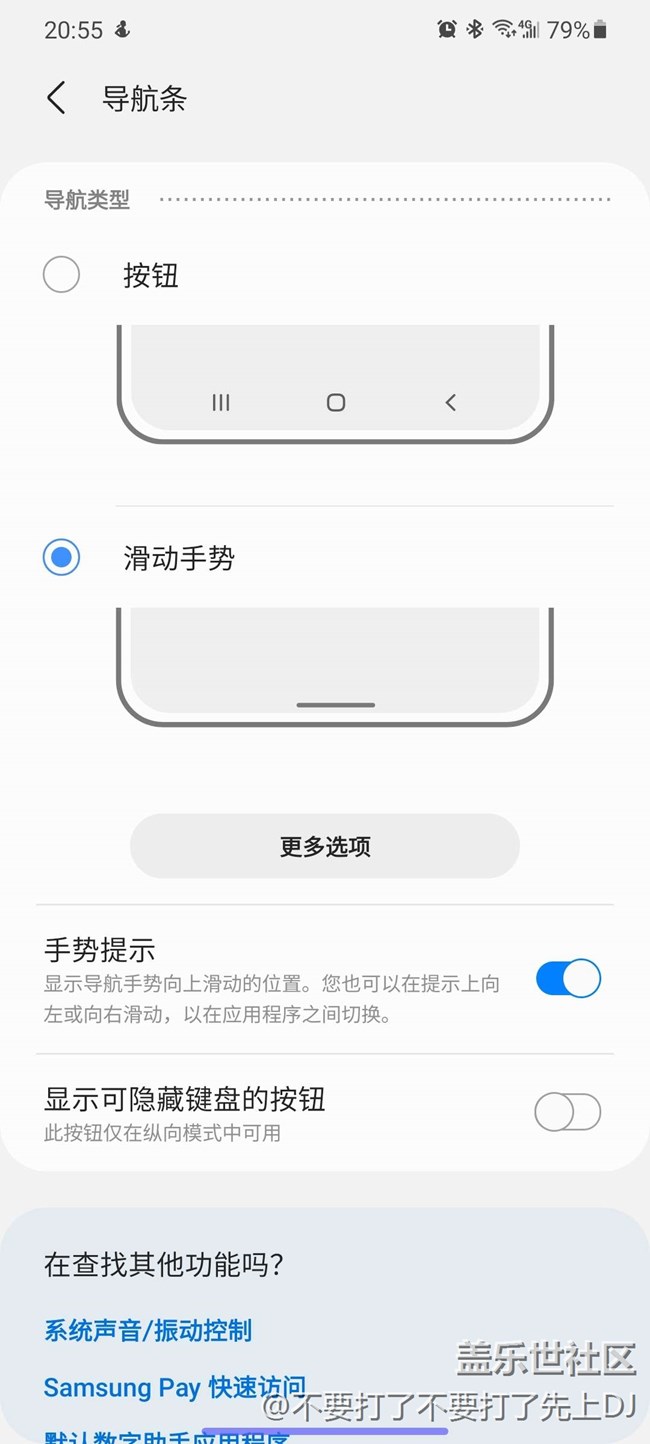Image resolution: width=650 pixels, height=1444 pixels.
Task: Select the 滑动手势 navigation type
Action: click(x=62, y=557)
